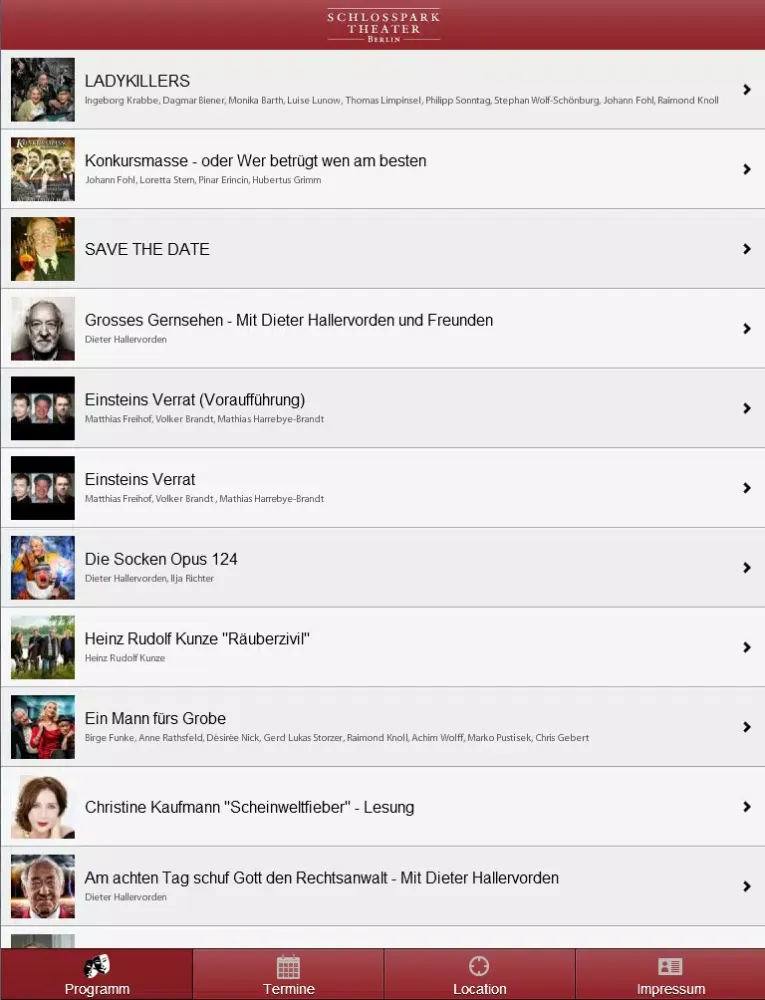View Die Socken Opus 124
Screen dimensions: 765x1000
click(x=382, y=567)
